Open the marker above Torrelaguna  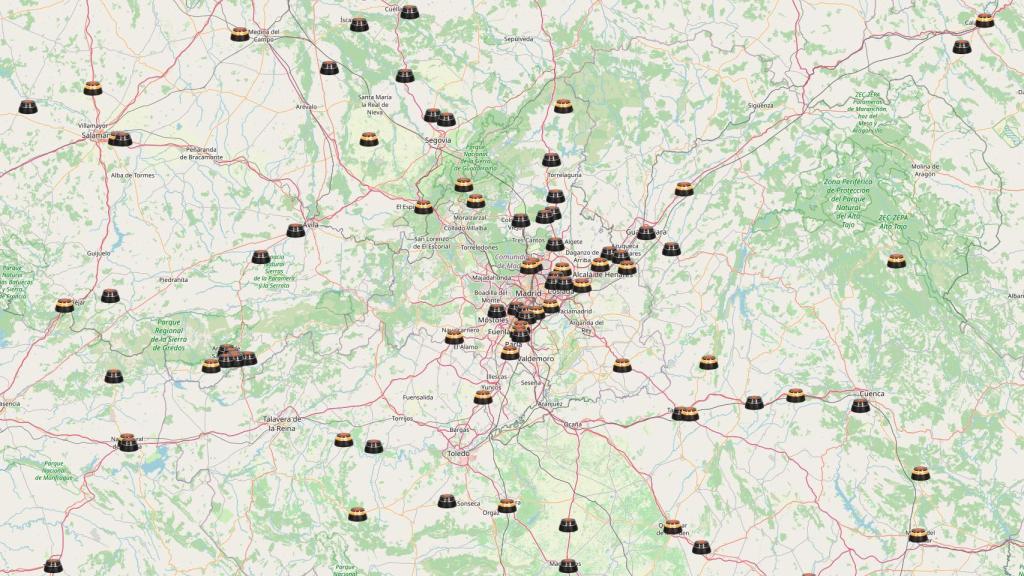pos(551,159)
